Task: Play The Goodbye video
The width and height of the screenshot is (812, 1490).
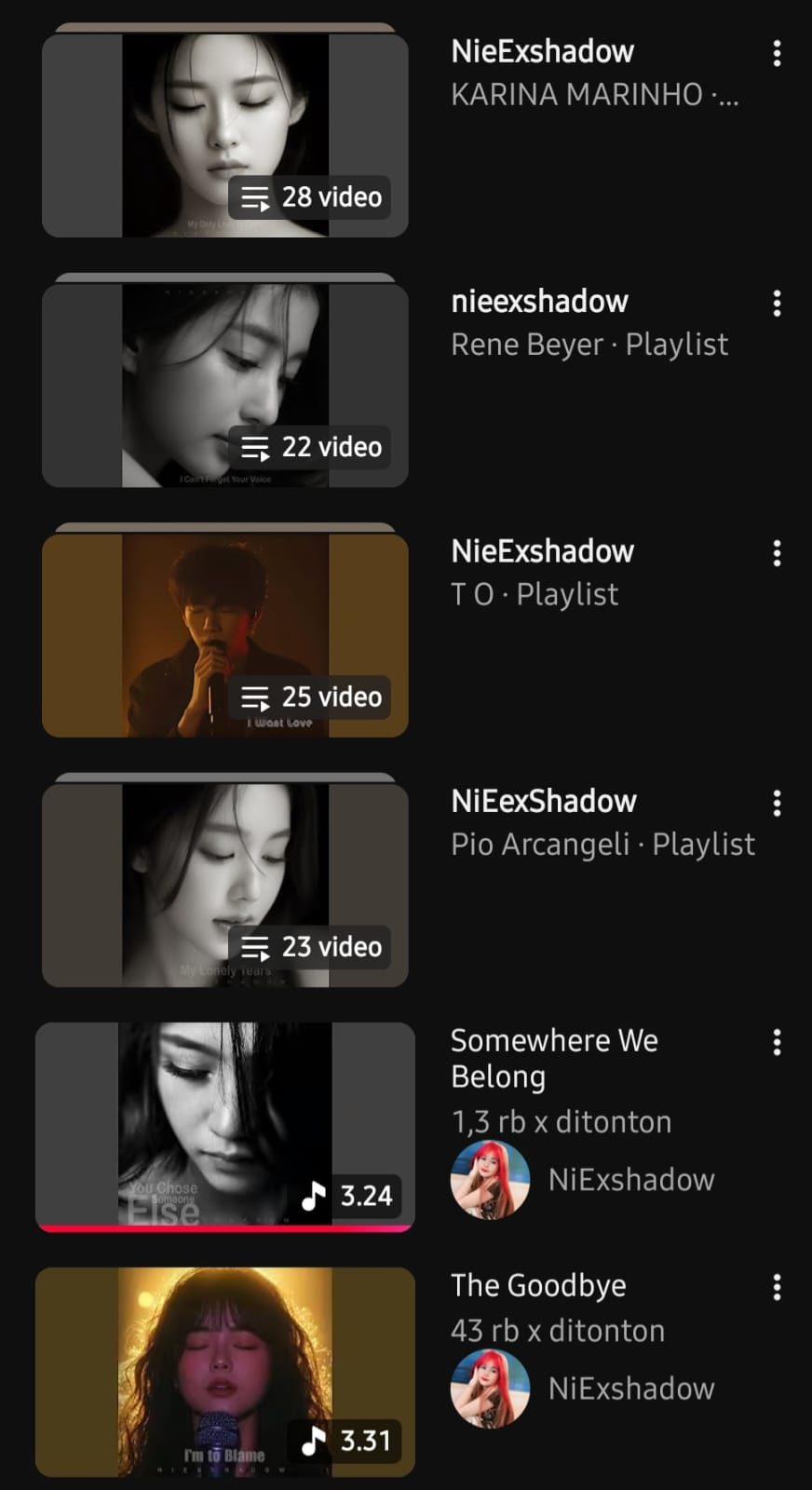Action: click(x=224, y=1371)
